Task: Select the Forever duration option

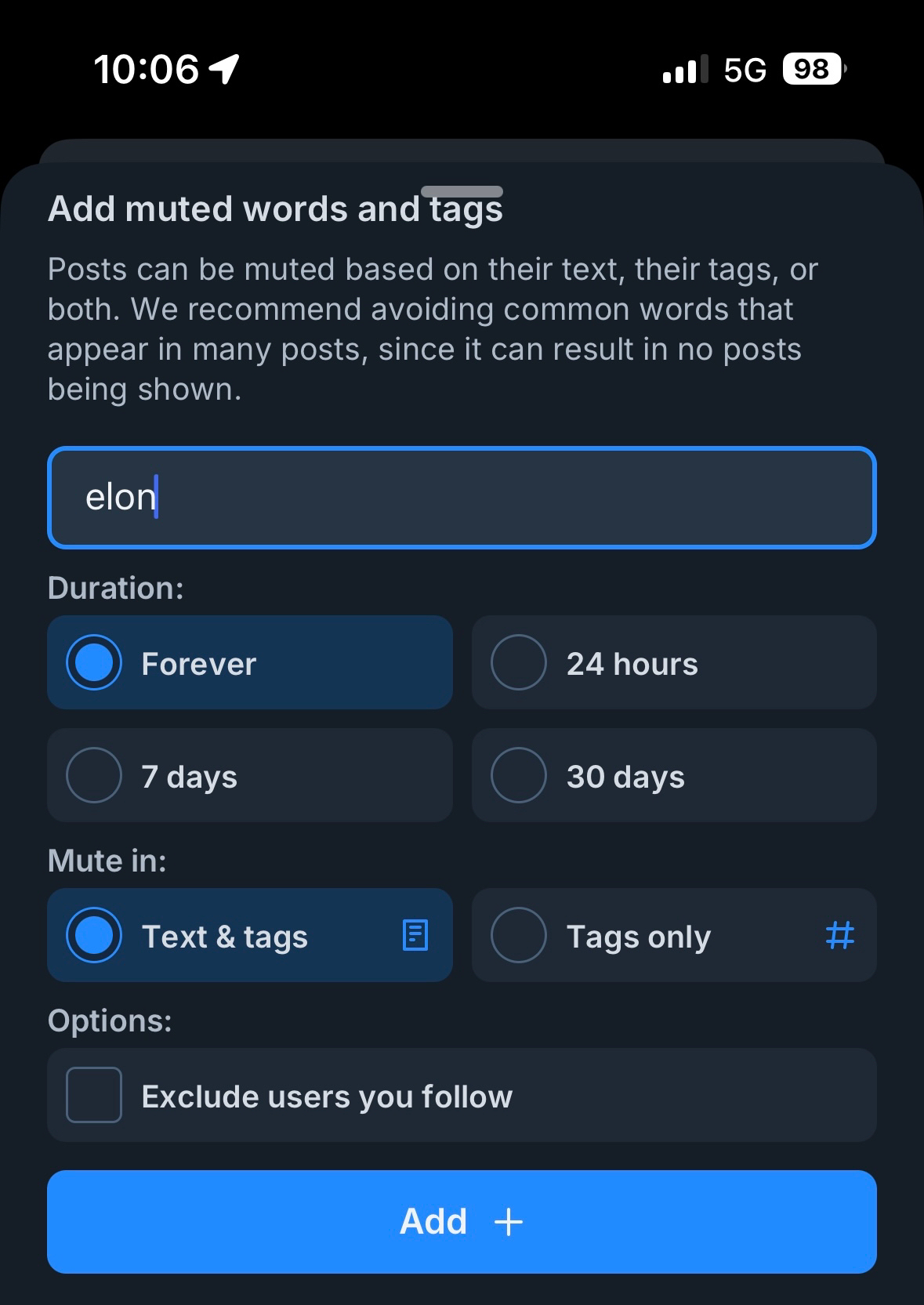Action: point(249,663)
